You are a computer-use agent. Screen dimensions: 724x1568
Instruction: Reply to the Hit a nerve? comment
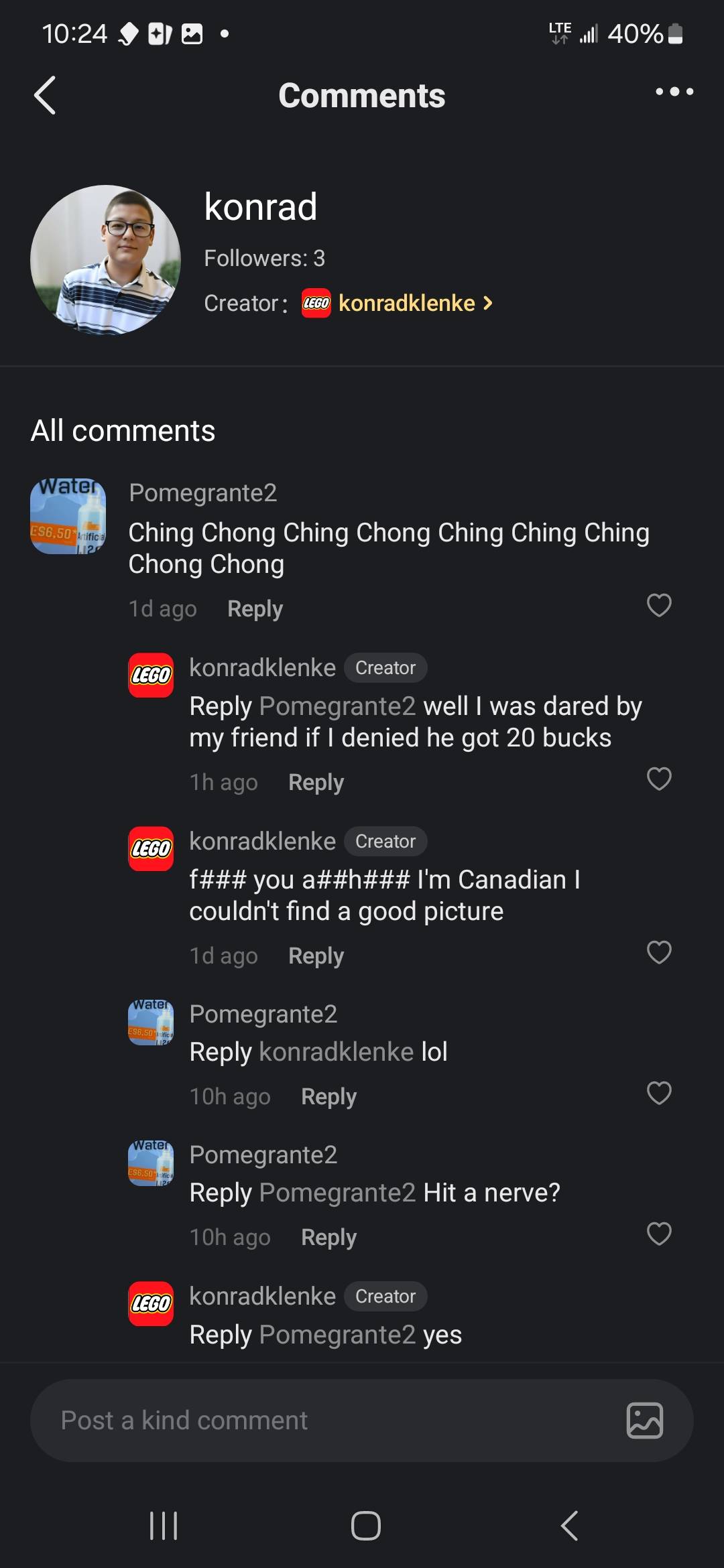pyautogui.click(x=328, y=1237)
